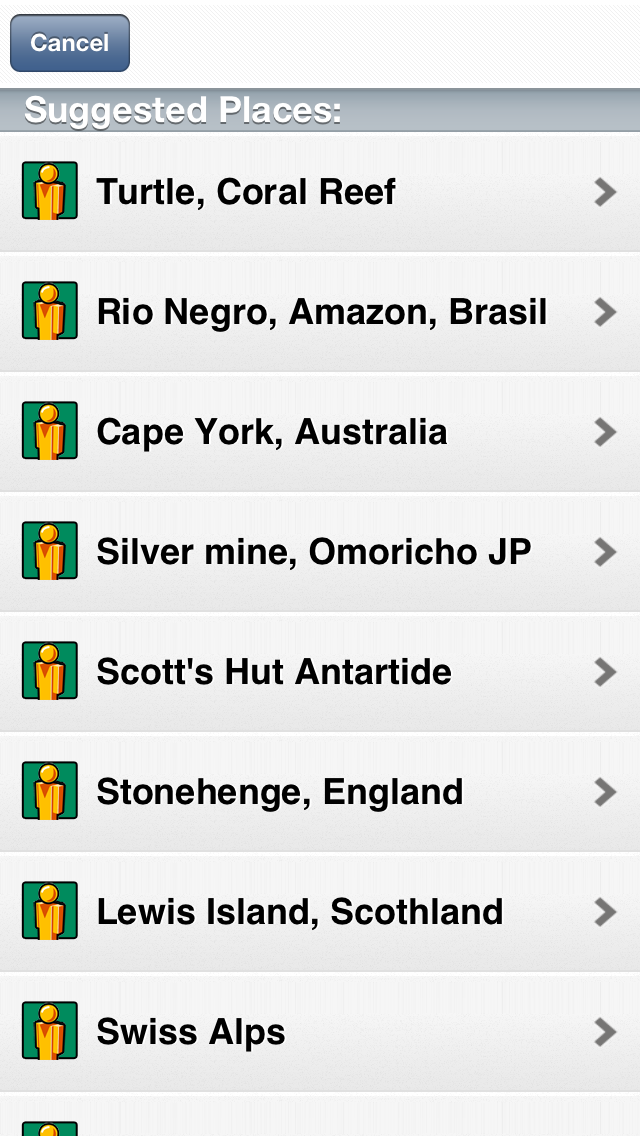Open Turtle, Coral Reef place

(x=320, y=192)
